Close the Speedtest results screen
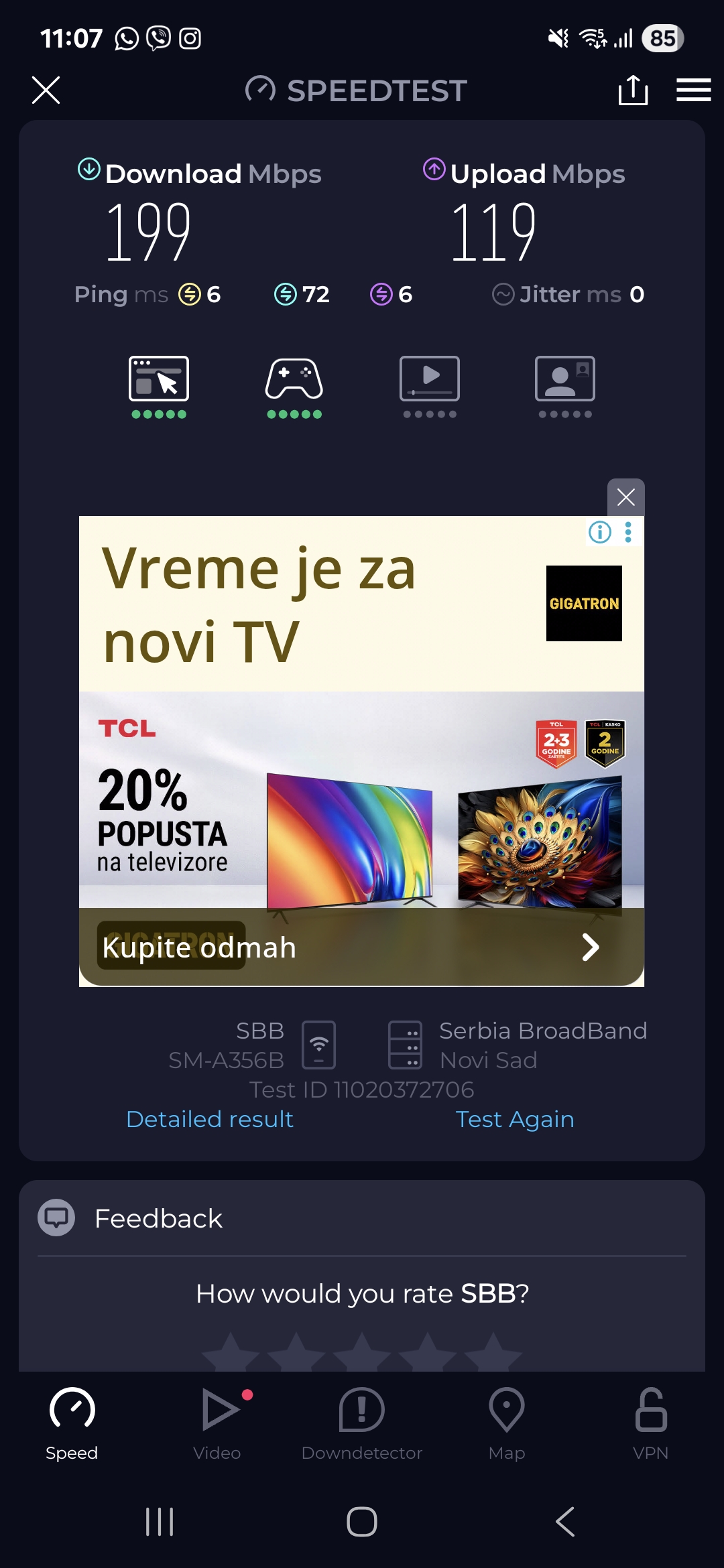724x1568 pixels. [x=46, y=90]
